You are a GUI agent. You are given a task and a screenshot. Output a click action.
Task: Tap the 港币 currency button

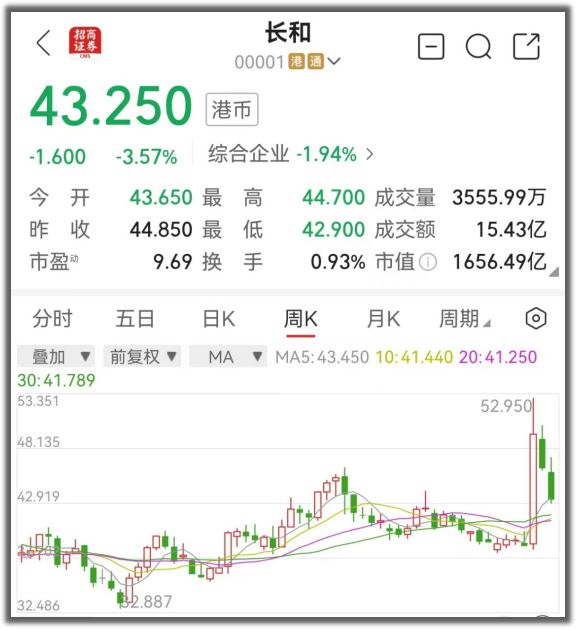231,110
